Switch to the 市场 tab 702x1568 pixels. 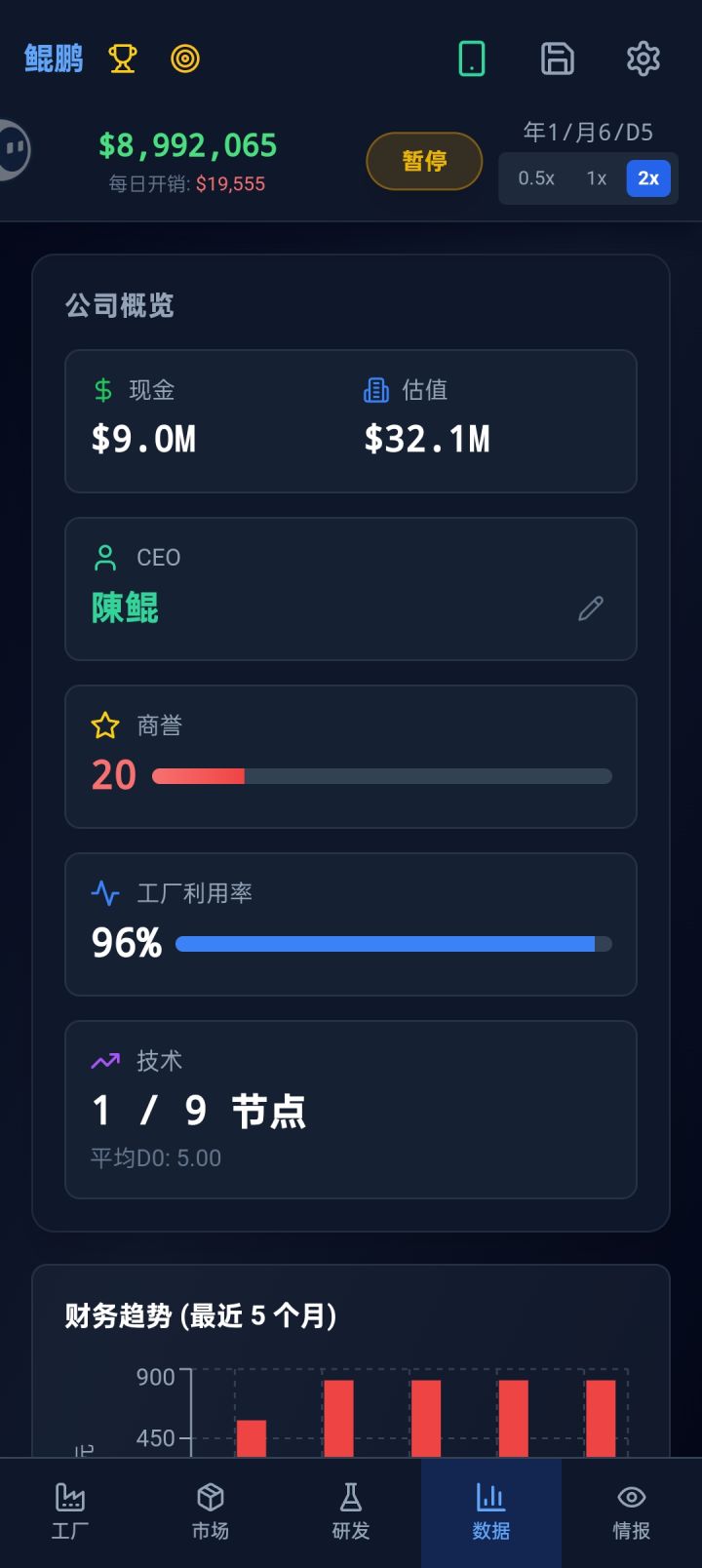[x=210, y=1509]
